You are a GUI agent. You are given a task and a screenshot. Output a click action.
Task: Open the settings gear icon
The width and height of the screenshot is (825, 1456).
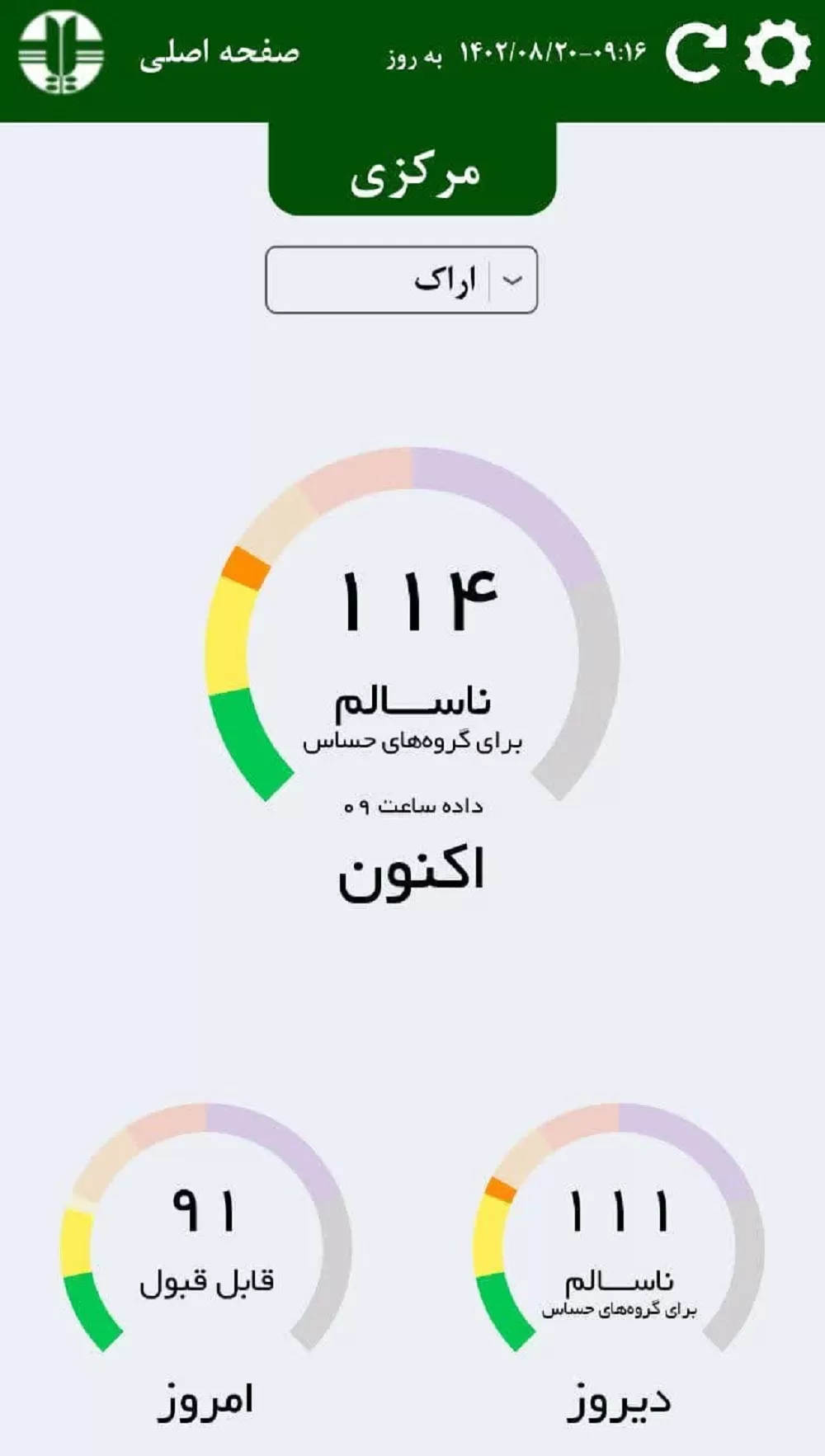pos(777,53)
